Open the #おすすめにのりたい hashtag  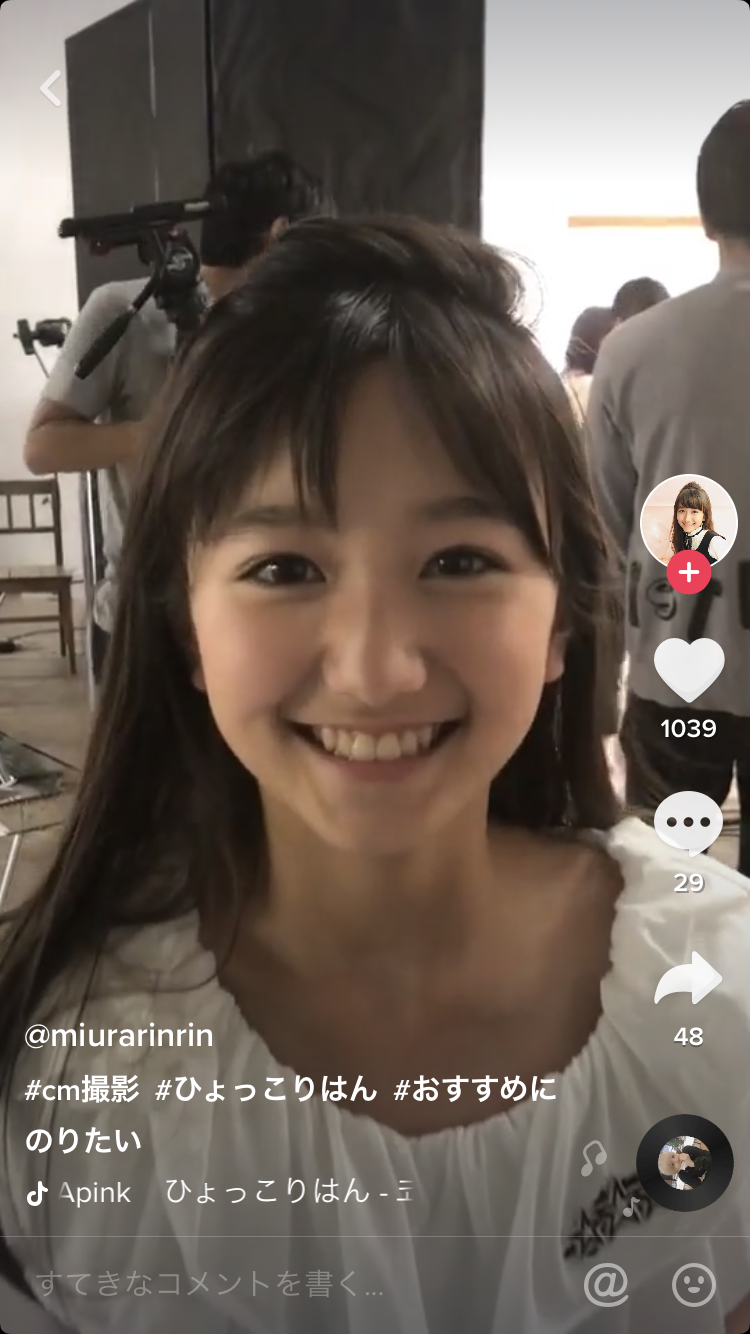[x=475, y=1089]
